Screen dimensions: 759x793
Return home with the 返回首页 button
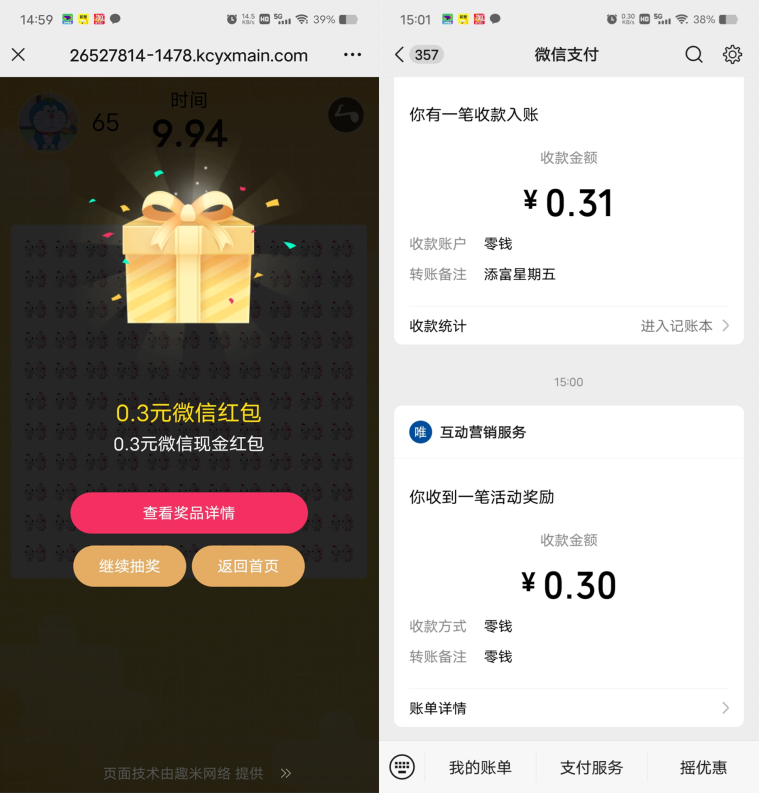[248, 566]
